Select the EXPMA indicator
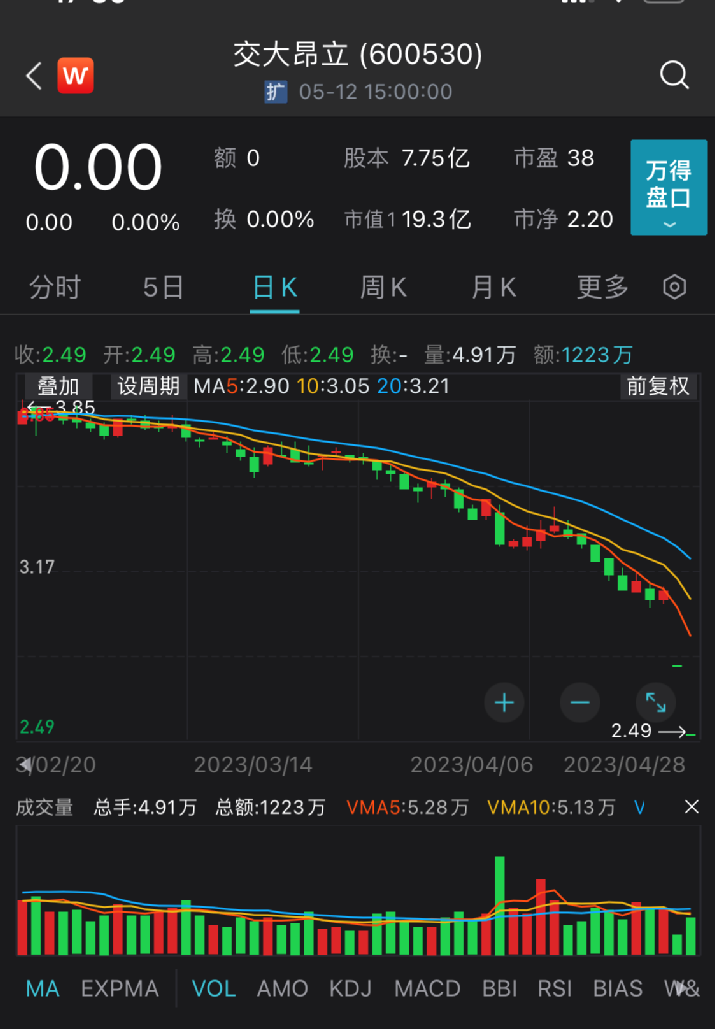The height and width of the screenshot is (1029, 715). click(120, 989)
